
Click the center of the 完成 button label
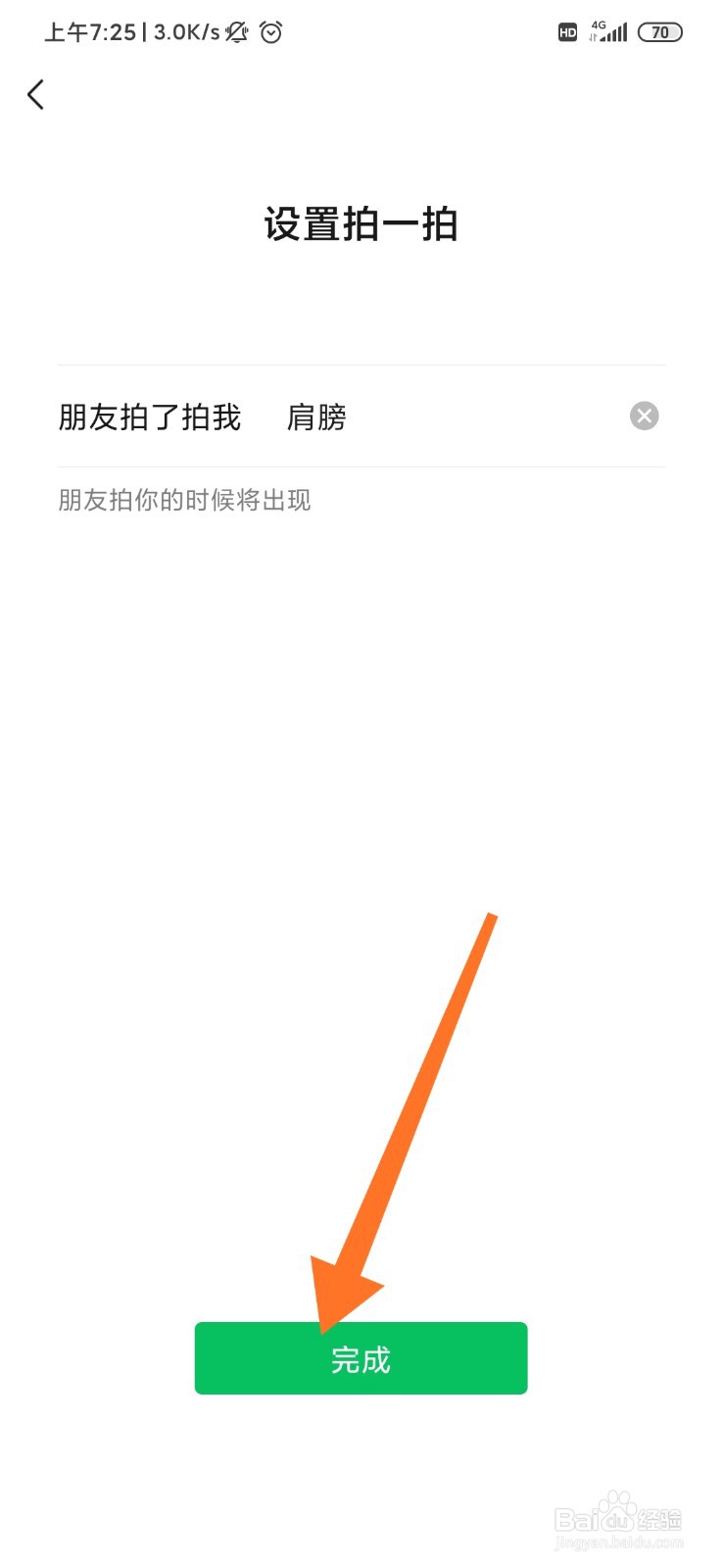coord(361,1358)
